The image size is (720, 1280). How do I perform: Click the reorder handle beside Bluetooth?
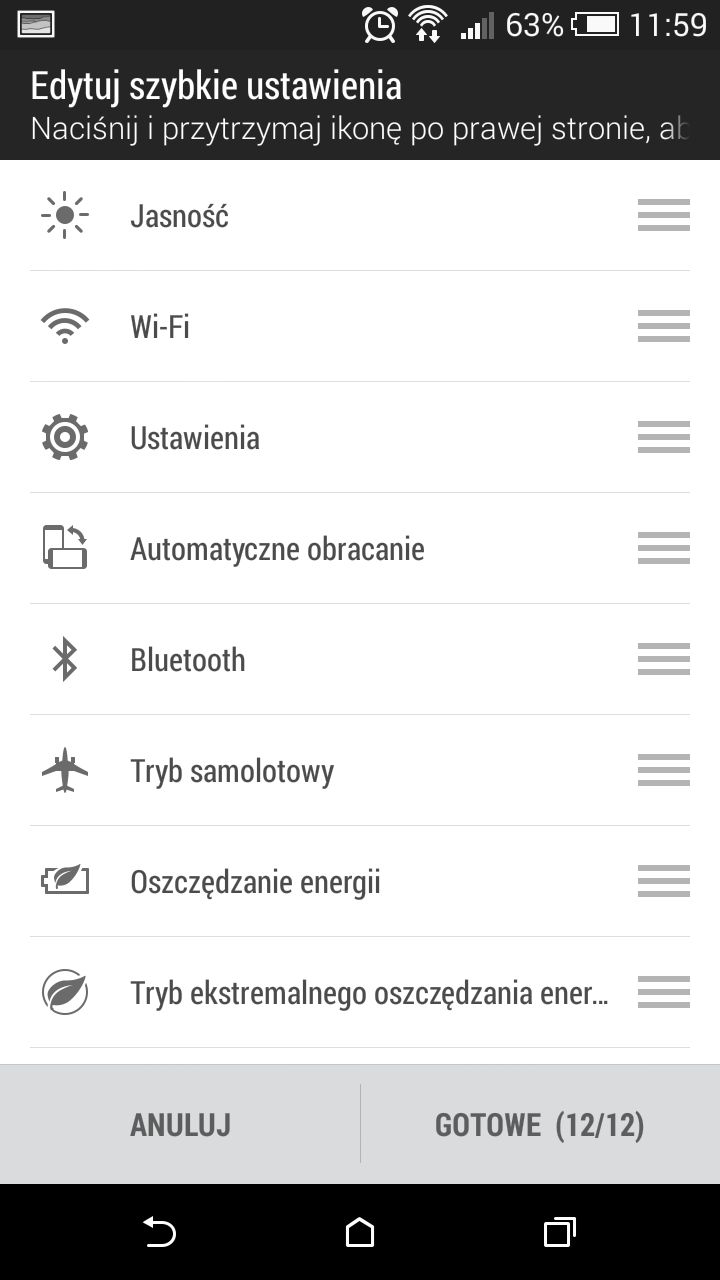pos(663,659)
